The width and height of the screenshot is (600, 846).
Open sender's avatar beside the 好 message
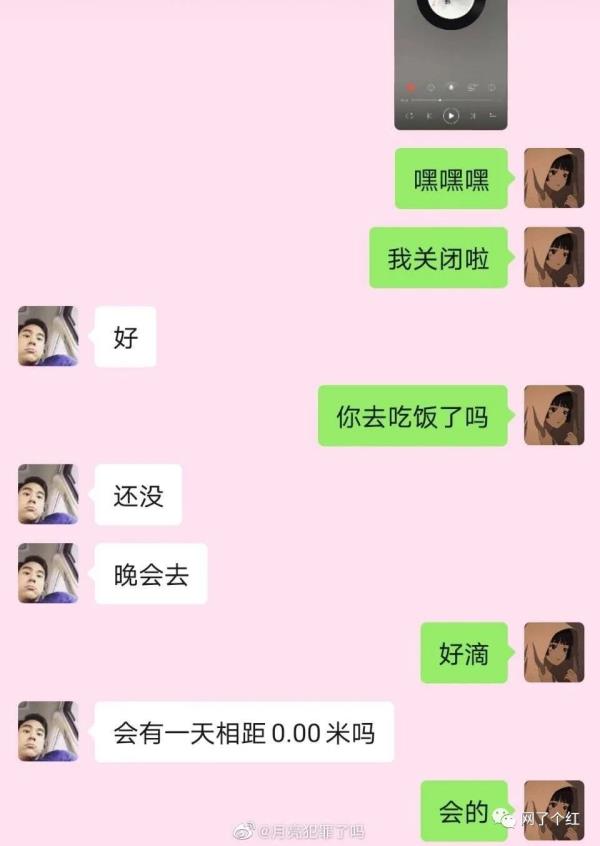click(x=48, y=336)
